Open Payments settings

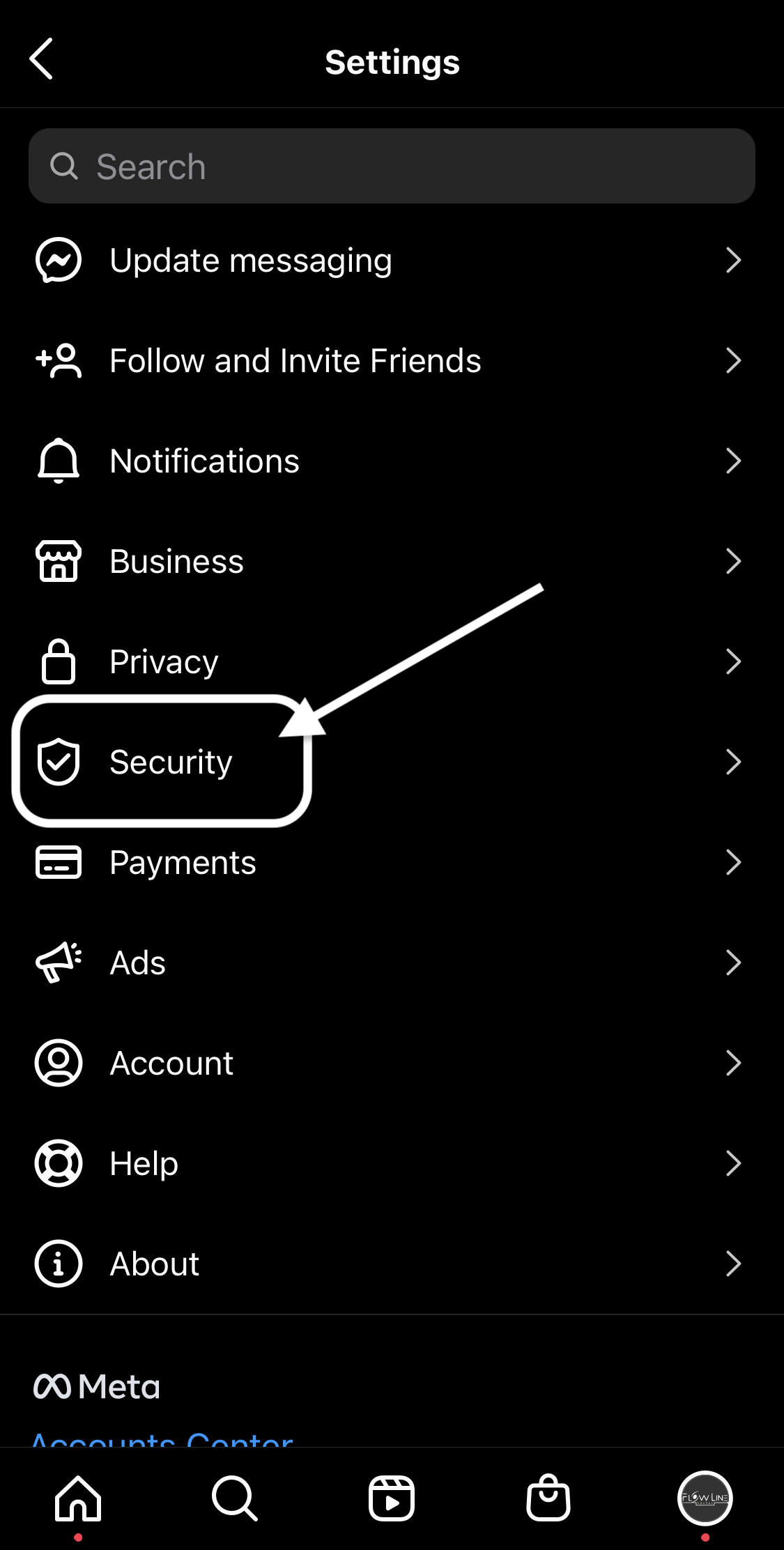pyautogui.click(x=392, y=863)
